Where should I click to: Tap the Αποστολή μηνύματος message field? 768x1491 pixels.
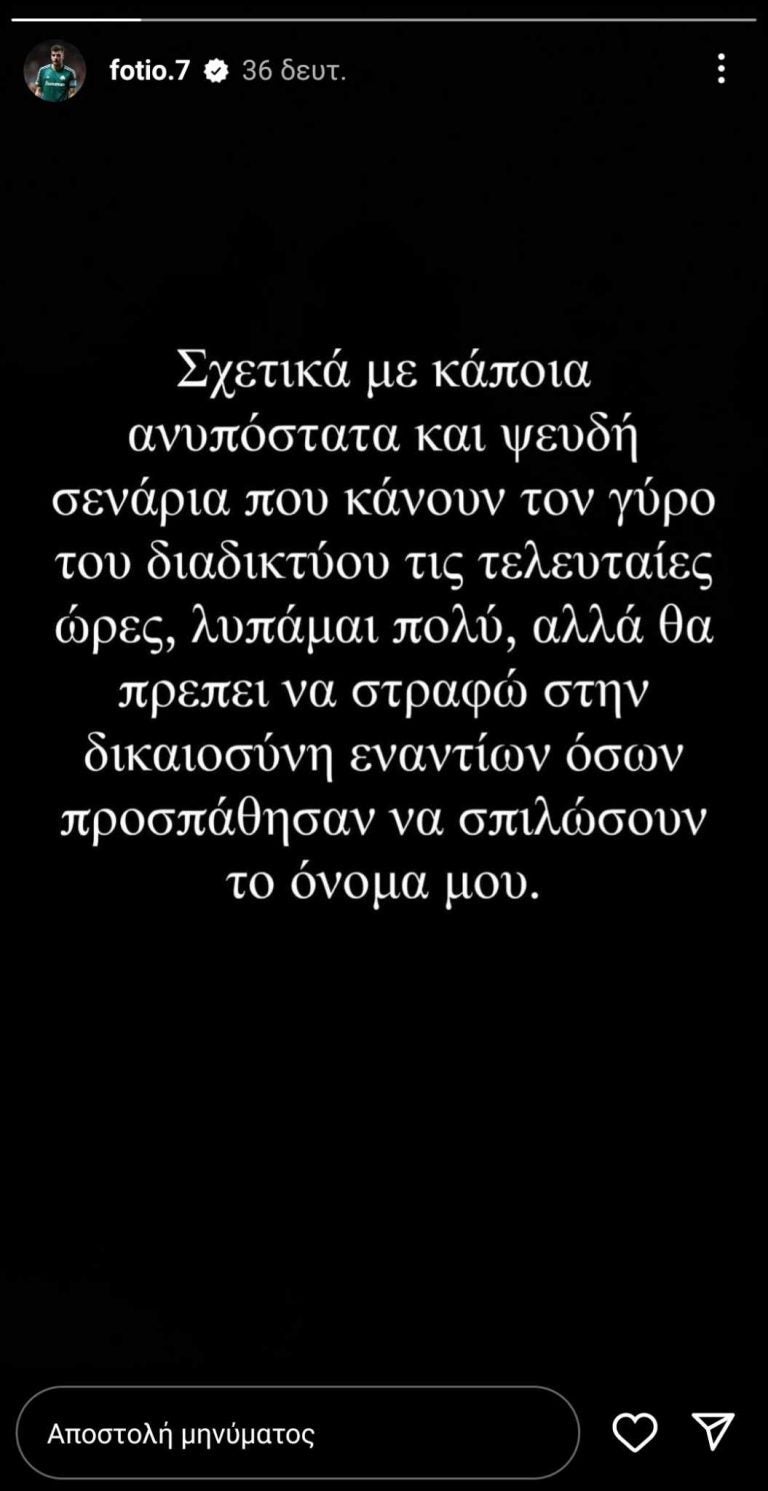point(298,1433)
